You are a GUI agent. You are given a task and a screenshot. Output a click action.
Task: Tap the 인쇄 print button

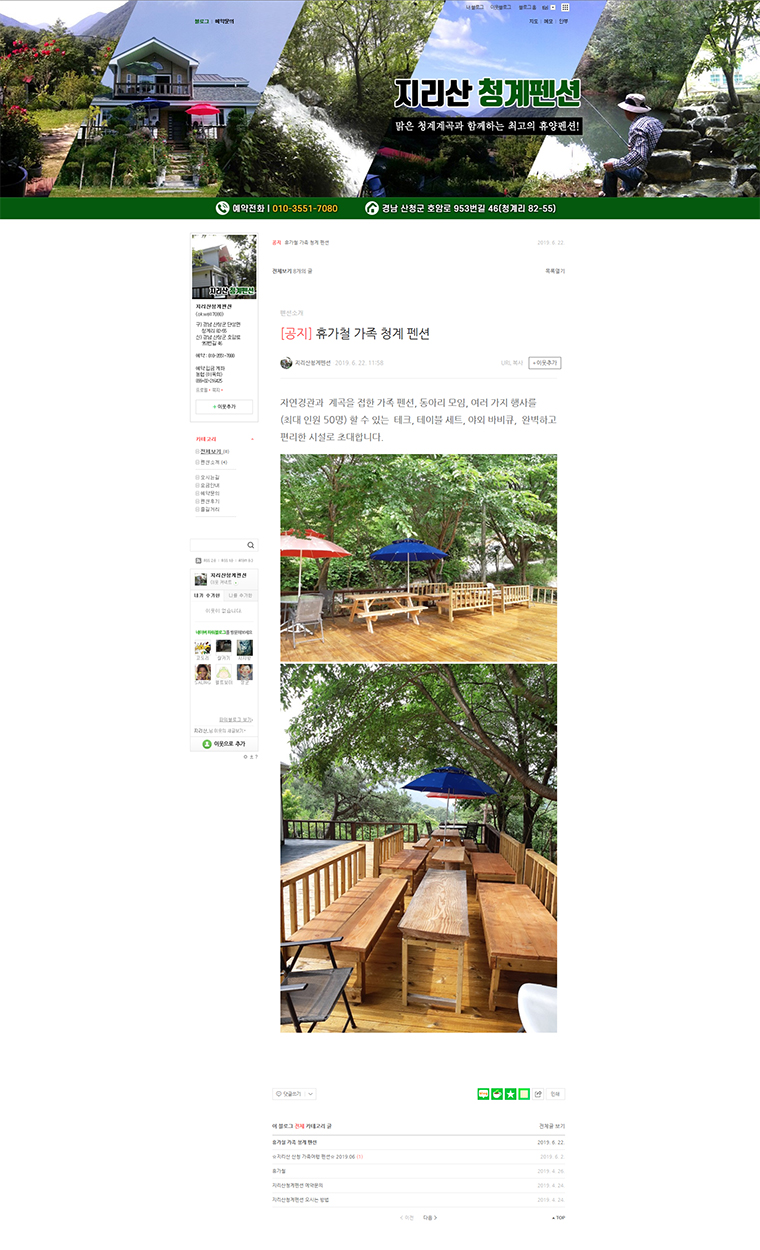coord(556,1094)
